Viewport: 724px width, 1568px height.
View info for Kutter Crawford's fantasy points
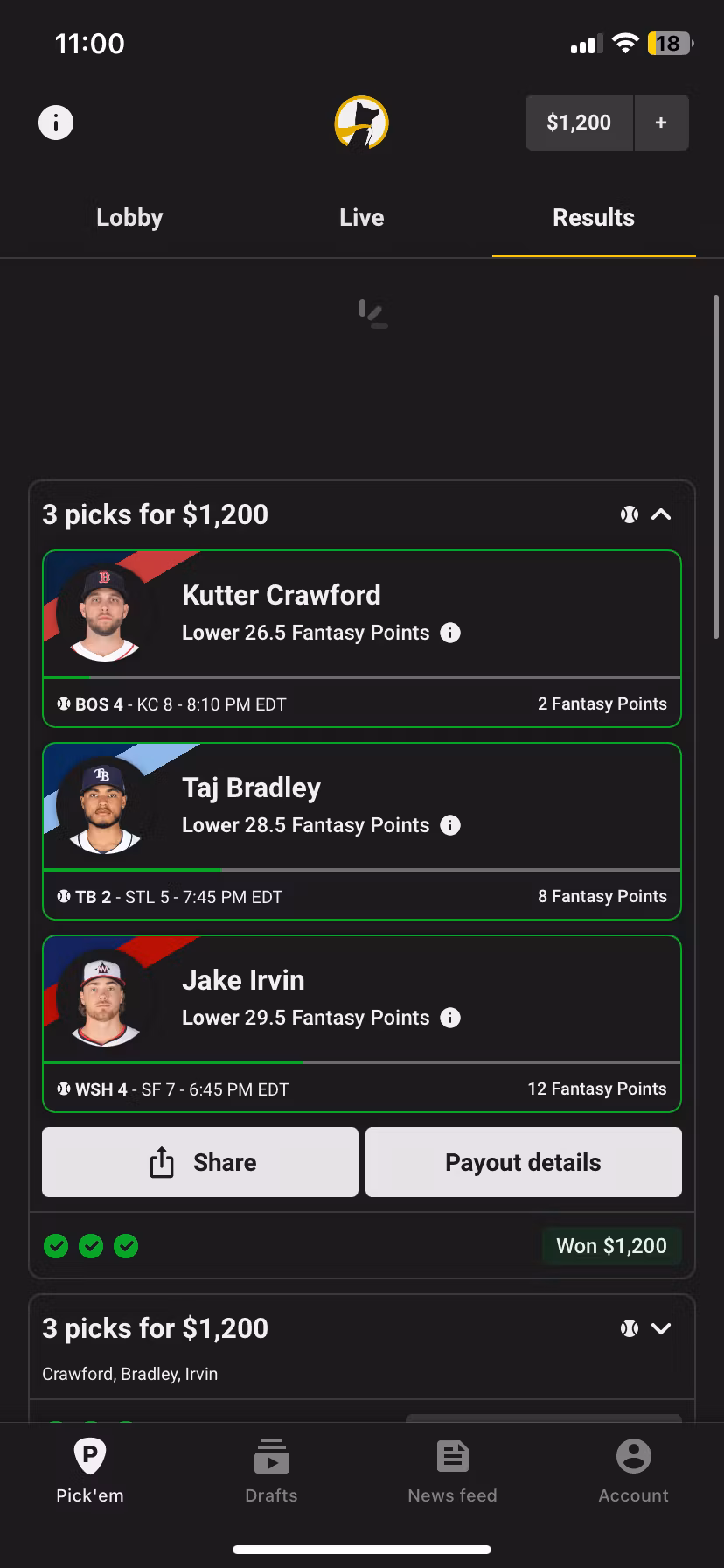pyautogui.click(x=450, y=633)
